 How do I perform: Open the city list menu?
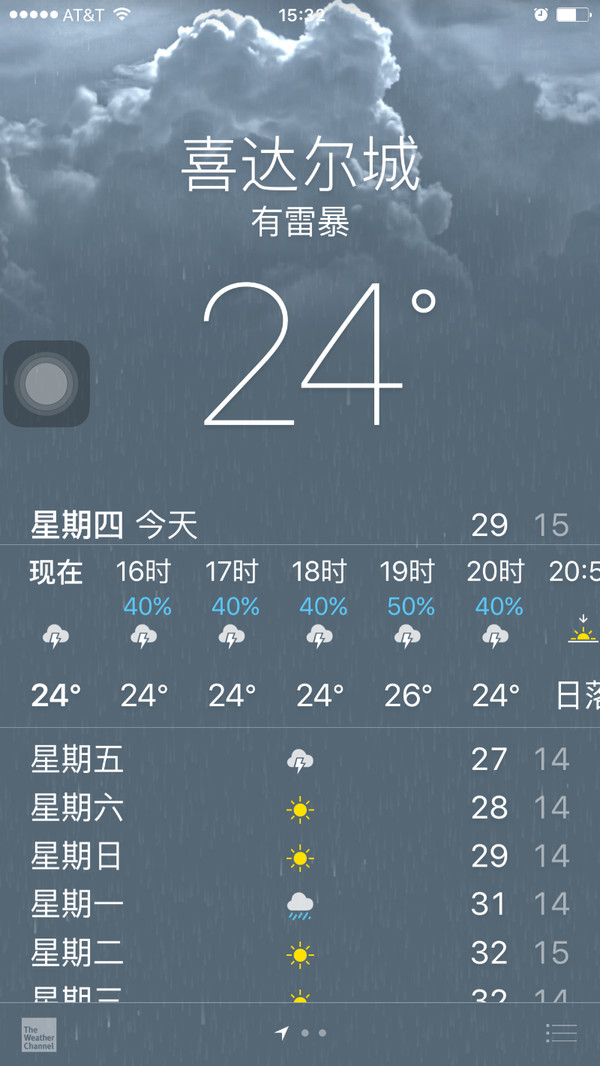pos(562,1033)
